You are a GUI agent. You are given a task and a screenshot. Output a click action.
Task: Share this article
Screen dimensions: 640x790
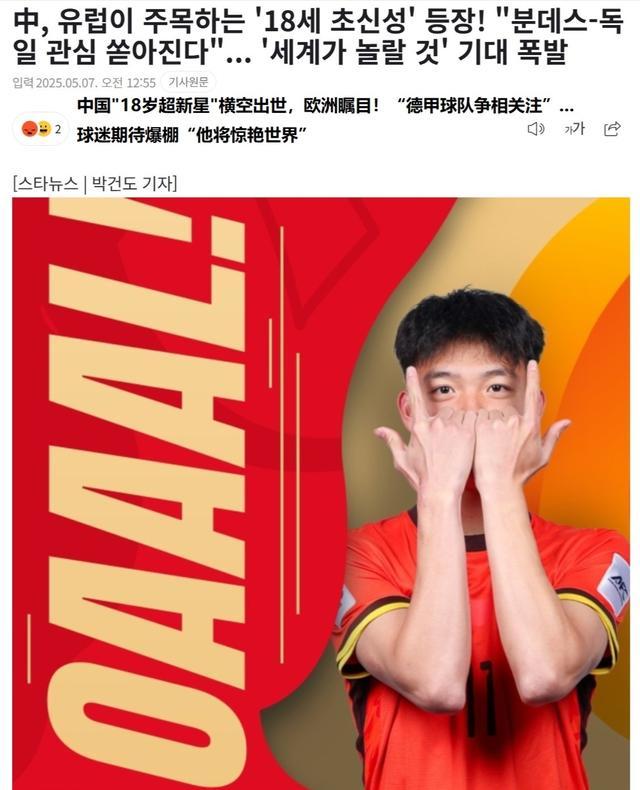(612, 128)
